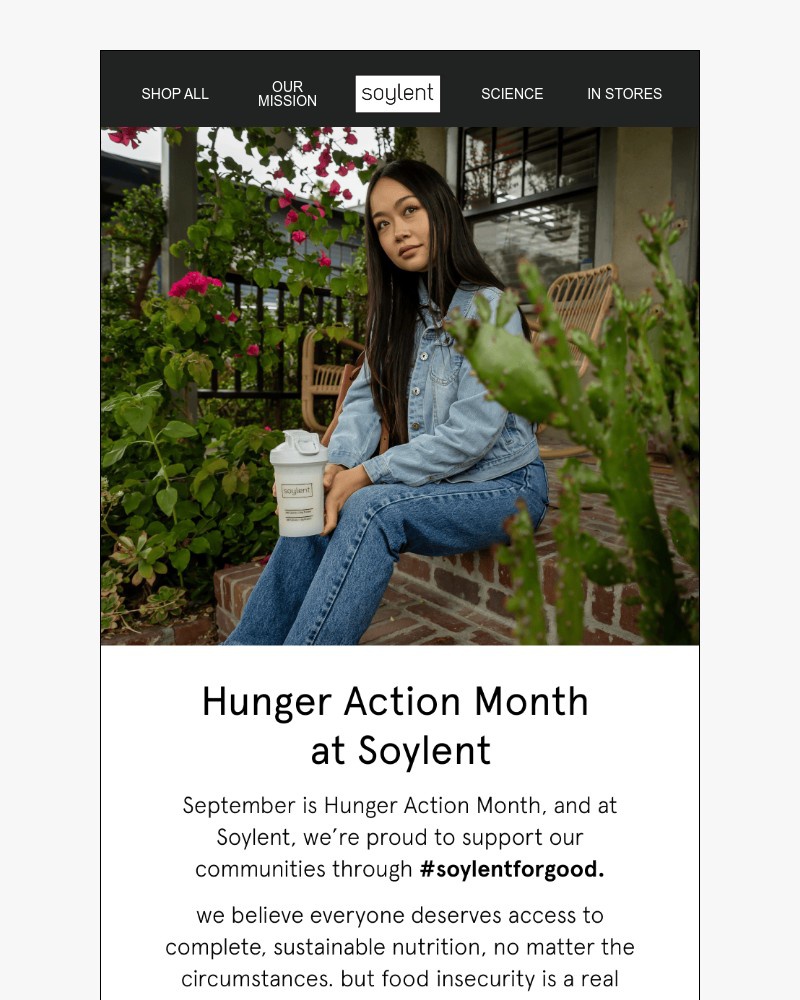Open the Science section
Screen dimensions: 800x1000
click(x=512, y=94)
